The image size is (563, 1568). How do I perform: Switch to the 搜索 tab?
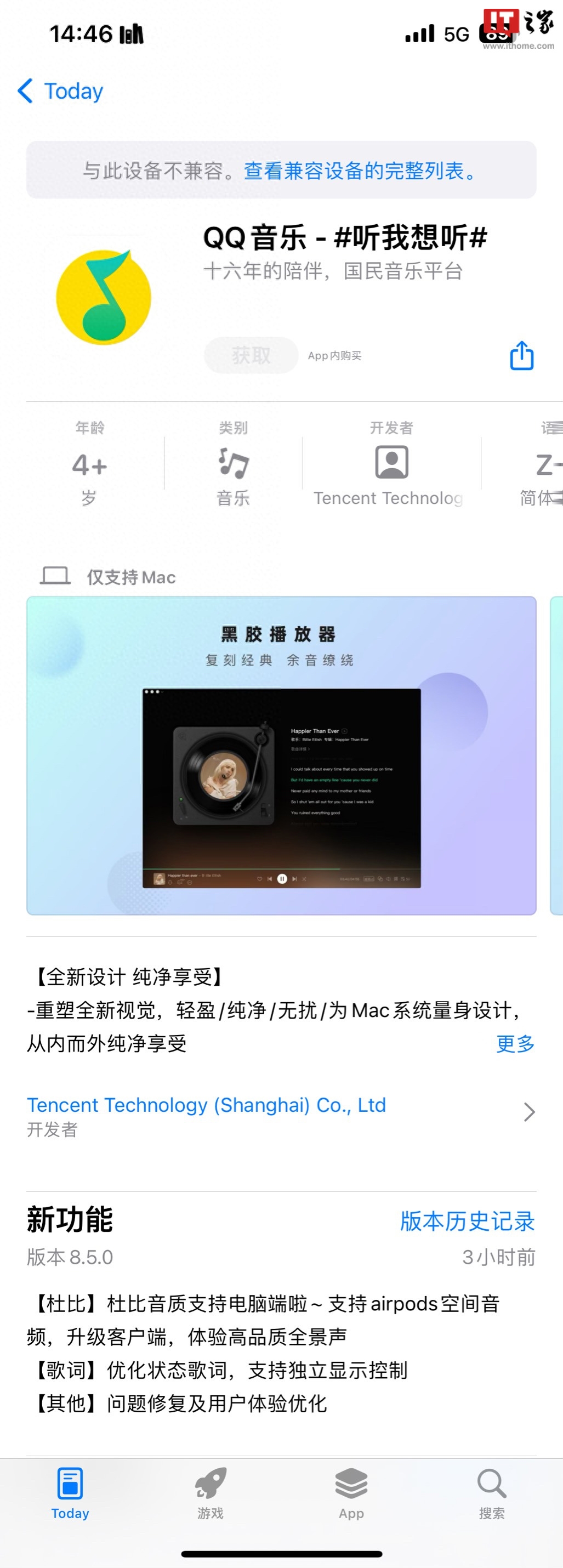(491, 1492)
